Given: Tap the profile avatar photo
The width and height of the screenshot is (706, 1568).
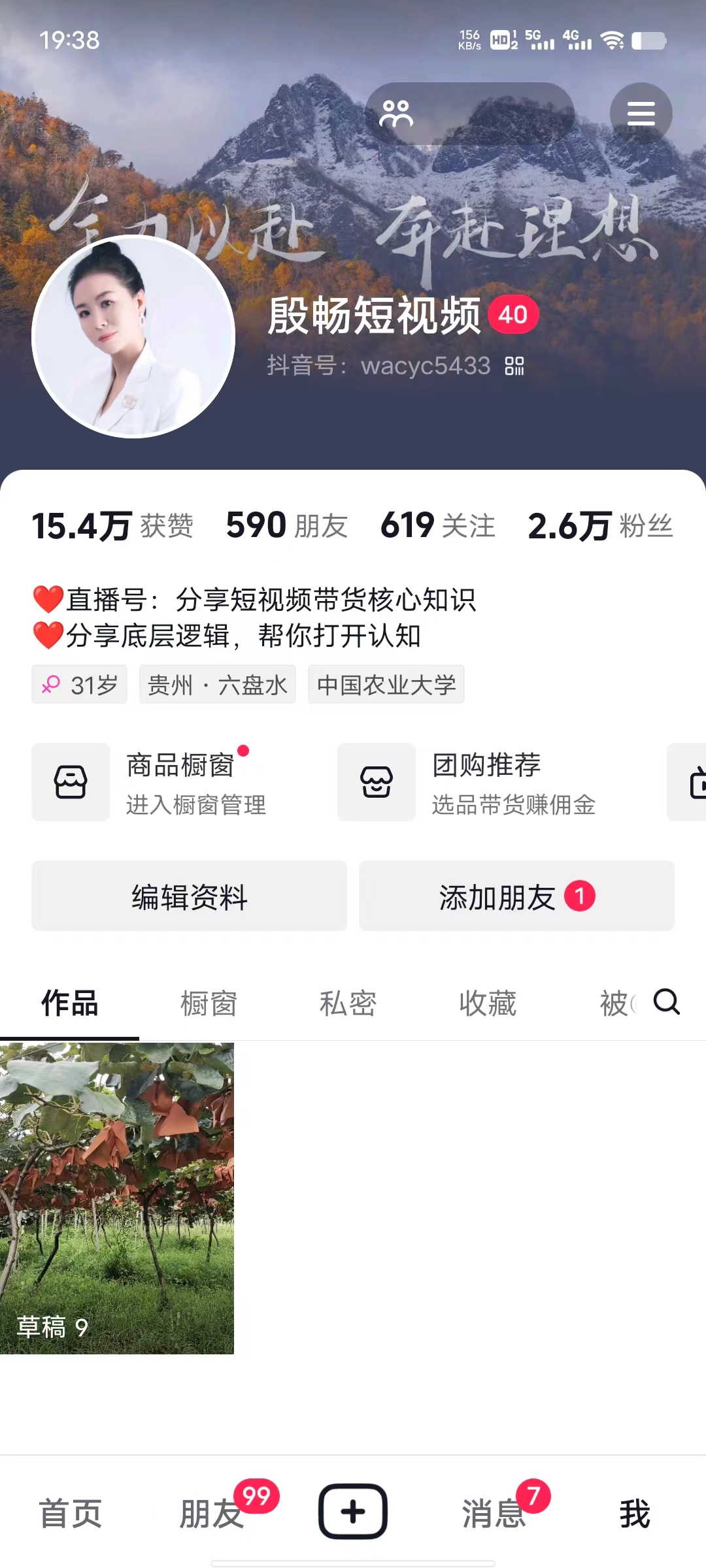Looking at the screenshot, I should tap(133, 336).
